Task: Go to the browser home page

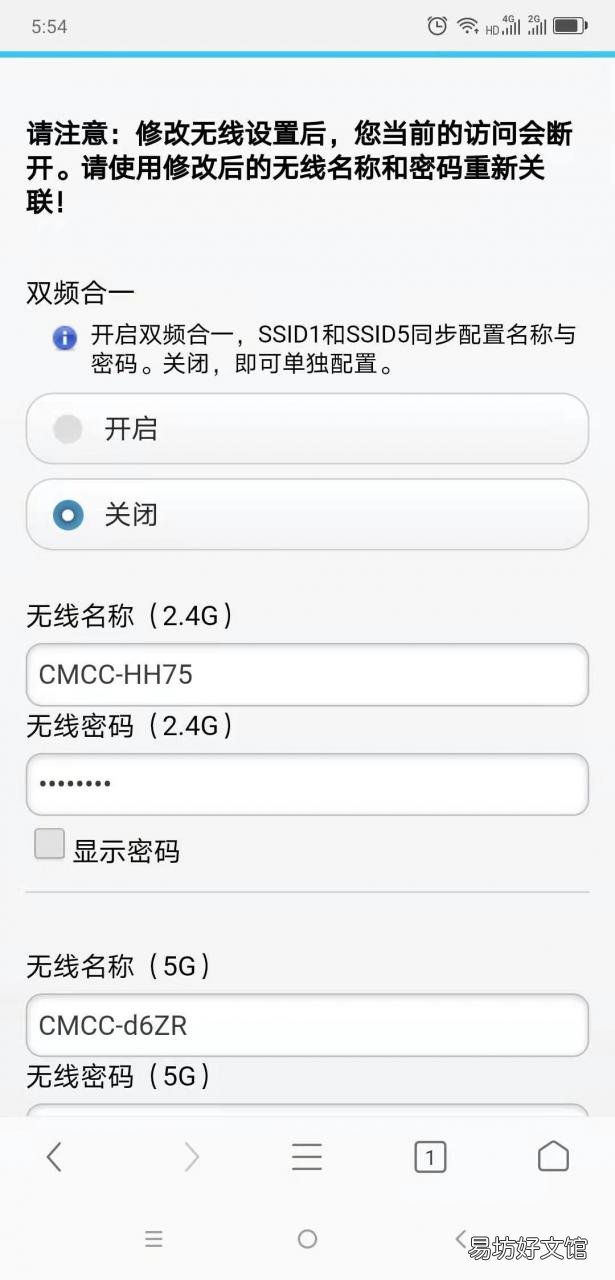Action: [553, 1156]
